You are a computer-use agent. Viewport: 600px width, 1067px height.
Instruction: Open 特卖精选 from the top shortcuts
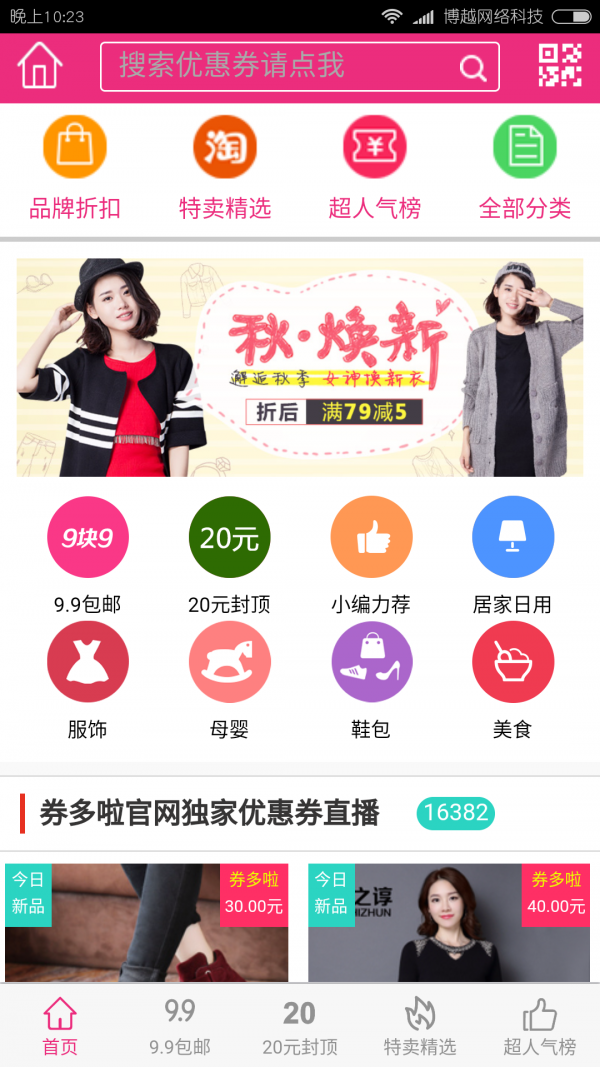pos(225,168)
